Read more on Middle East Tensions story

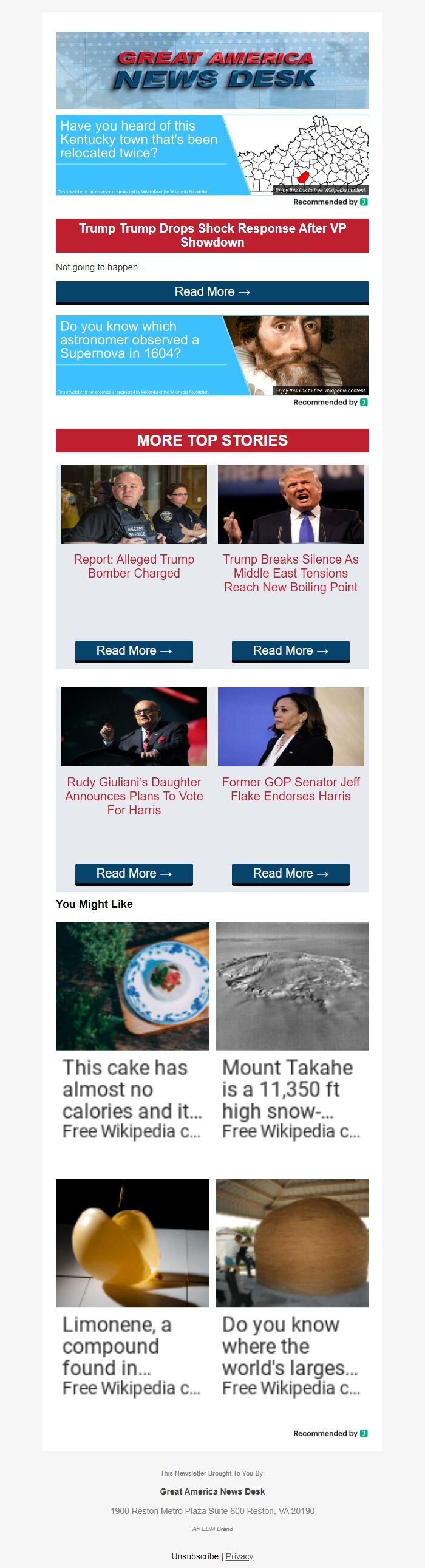[290, 650]
